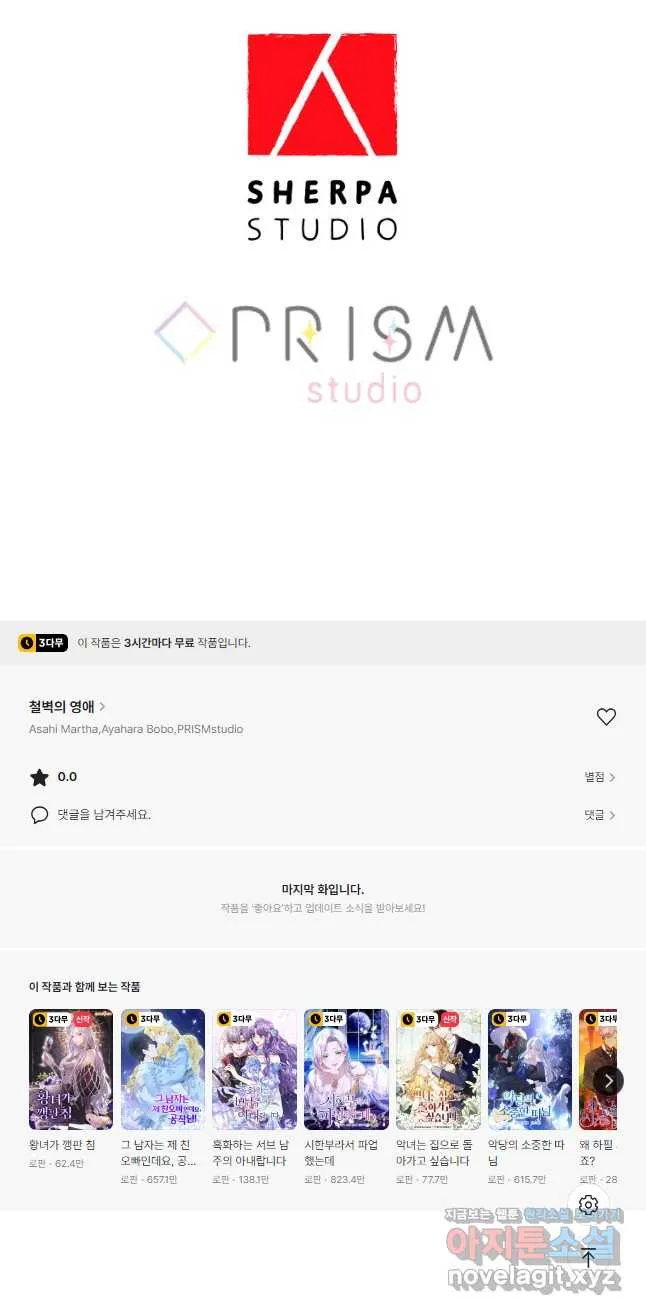This screenshot has width=646, height=1315.
Task: Open 악녀는 집으로 돌아가고 싶습니다 card
Action: coord(438,1069)
